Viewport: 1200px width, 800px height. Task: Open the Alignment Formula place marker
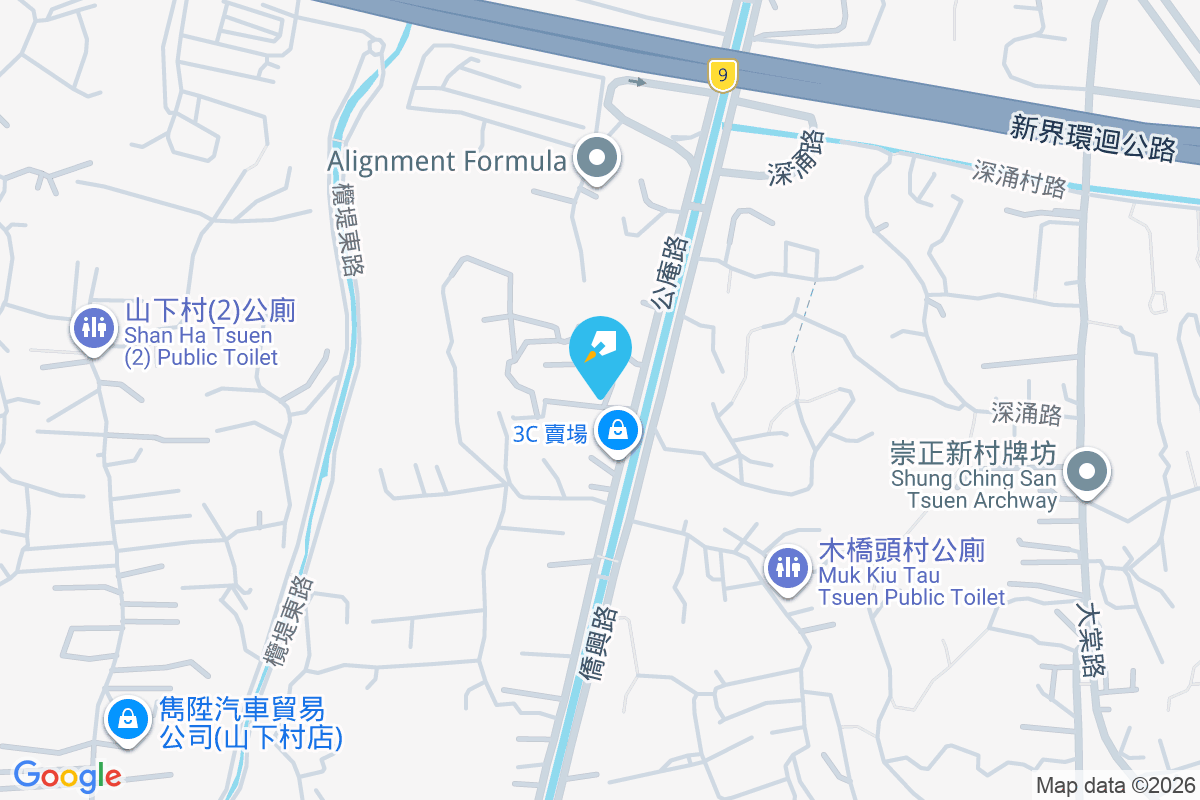click(x=597, y=158)
